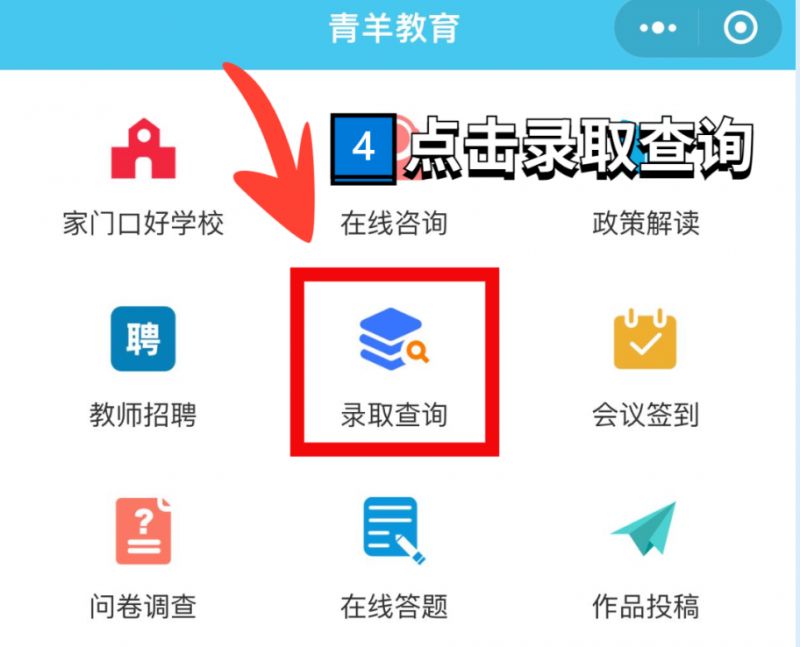800x647 pixels.
Task: Open 家门口好学校
Action: (x=143, y=180)
